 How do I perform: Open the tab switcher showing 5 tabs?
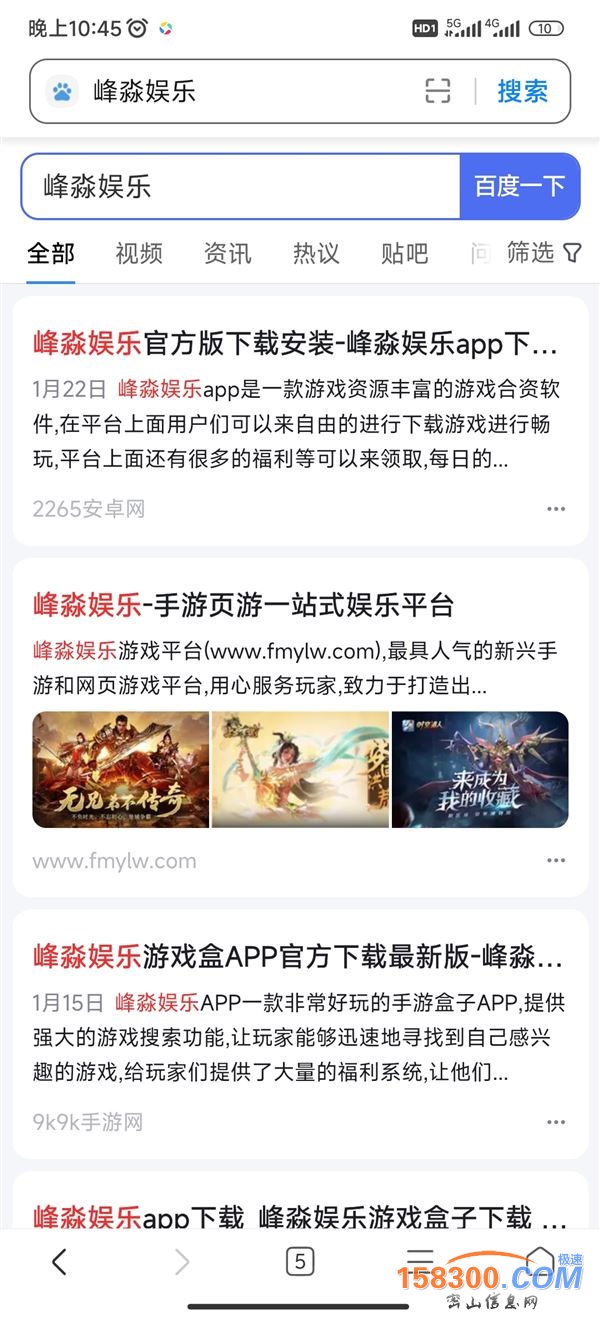click(299, 1262)
